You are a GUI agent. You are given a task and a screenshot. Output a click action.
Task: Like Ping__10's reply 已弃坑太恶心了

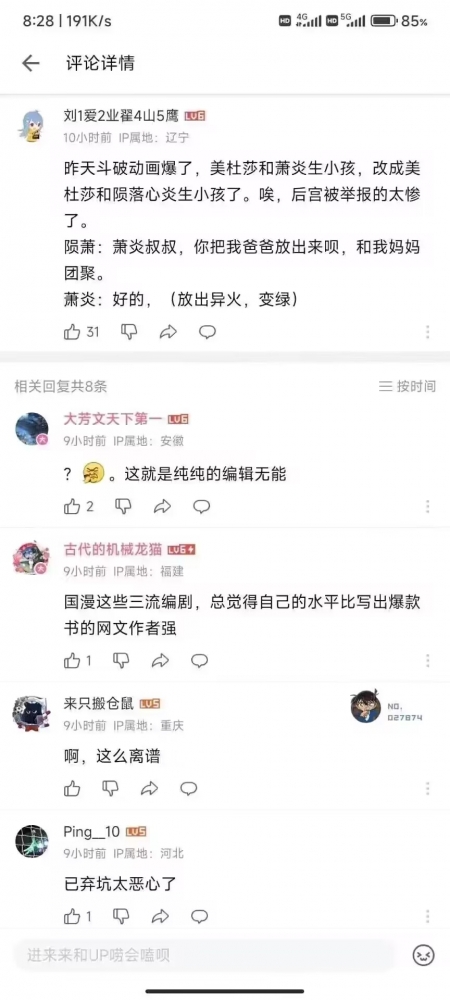[x=71, y=917]
